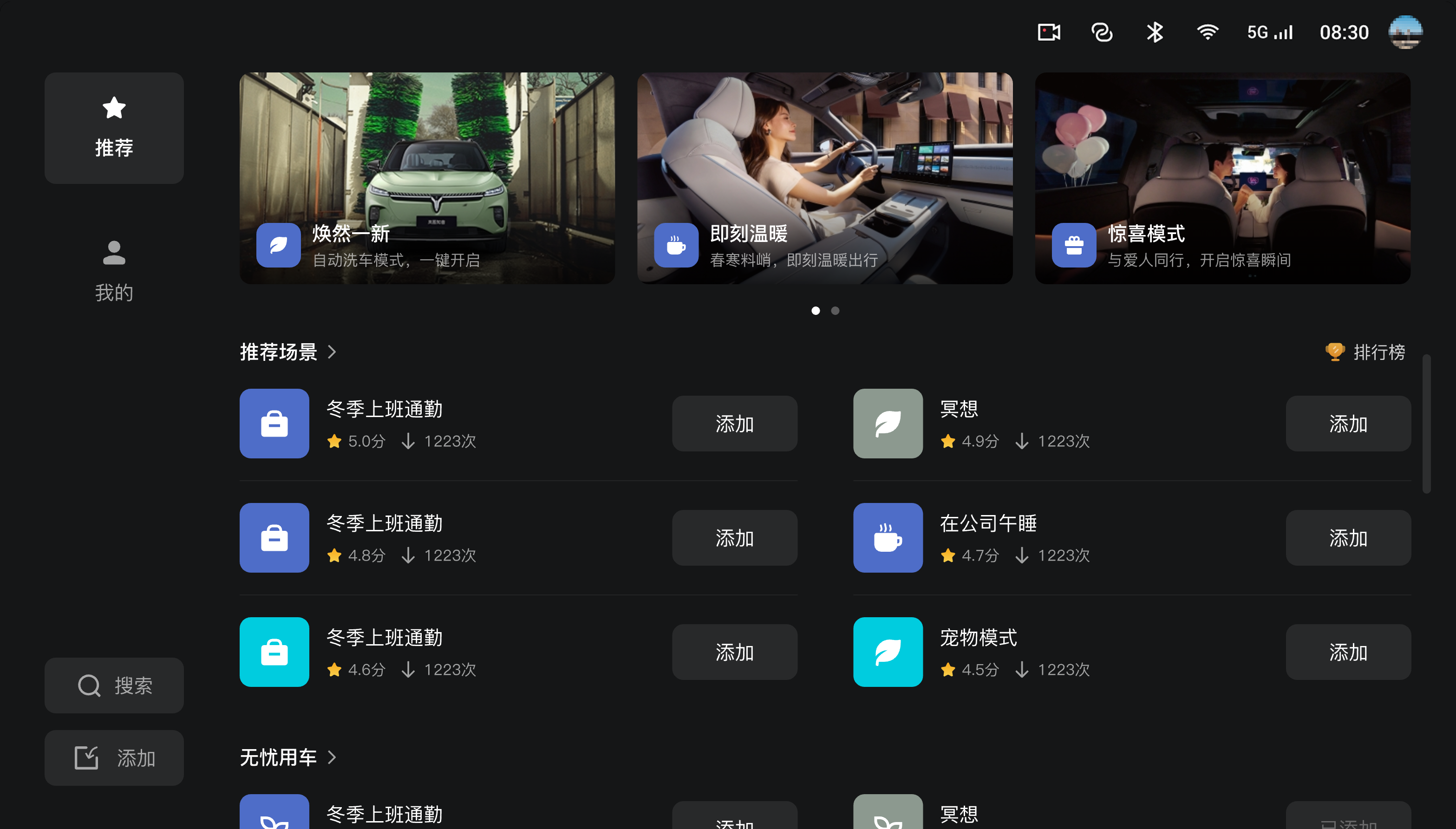Open the user avatar profile
This screenshot has width=1456, height=829.
[x=1405, y=33]
